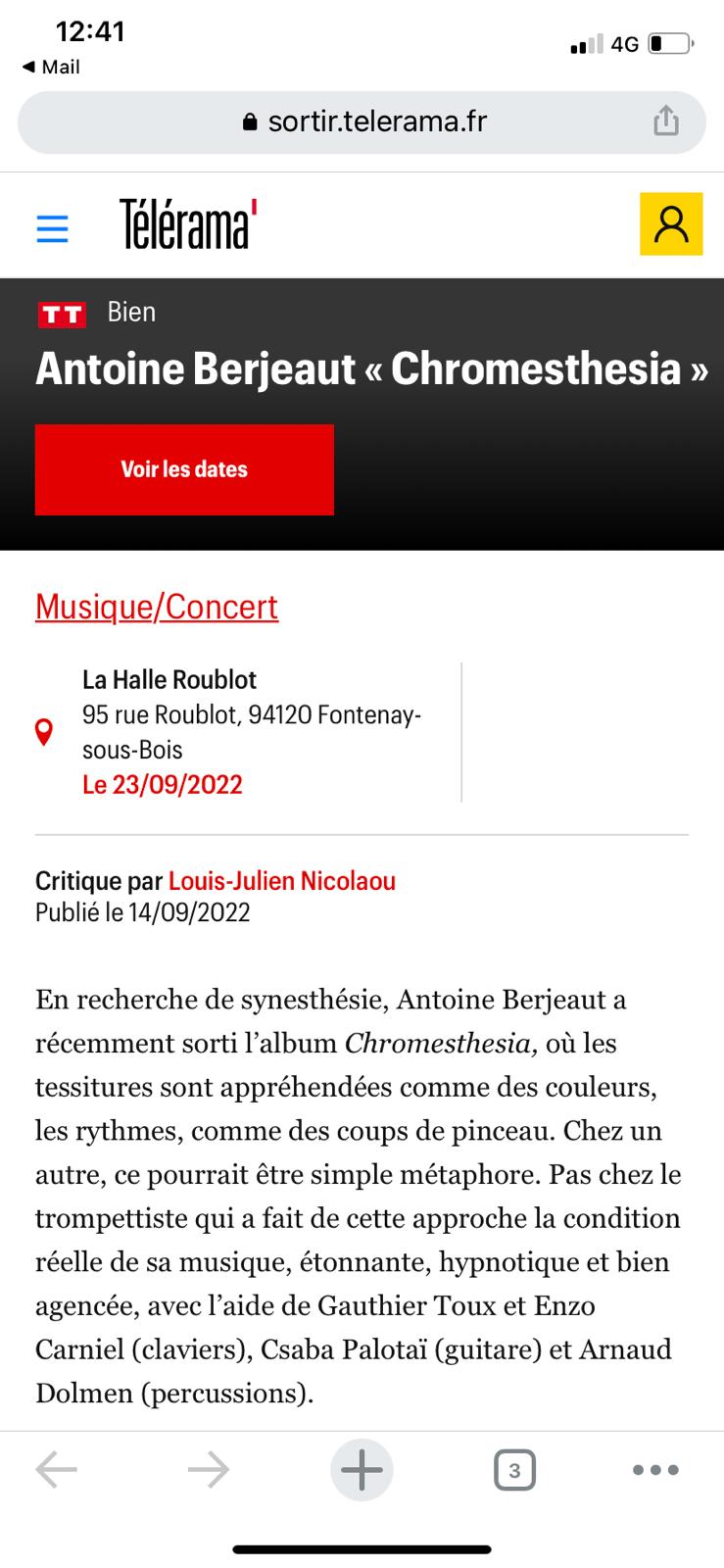724x1568 pixels.
Task: Open a new browser tab
Action: tap(362, 1470)
